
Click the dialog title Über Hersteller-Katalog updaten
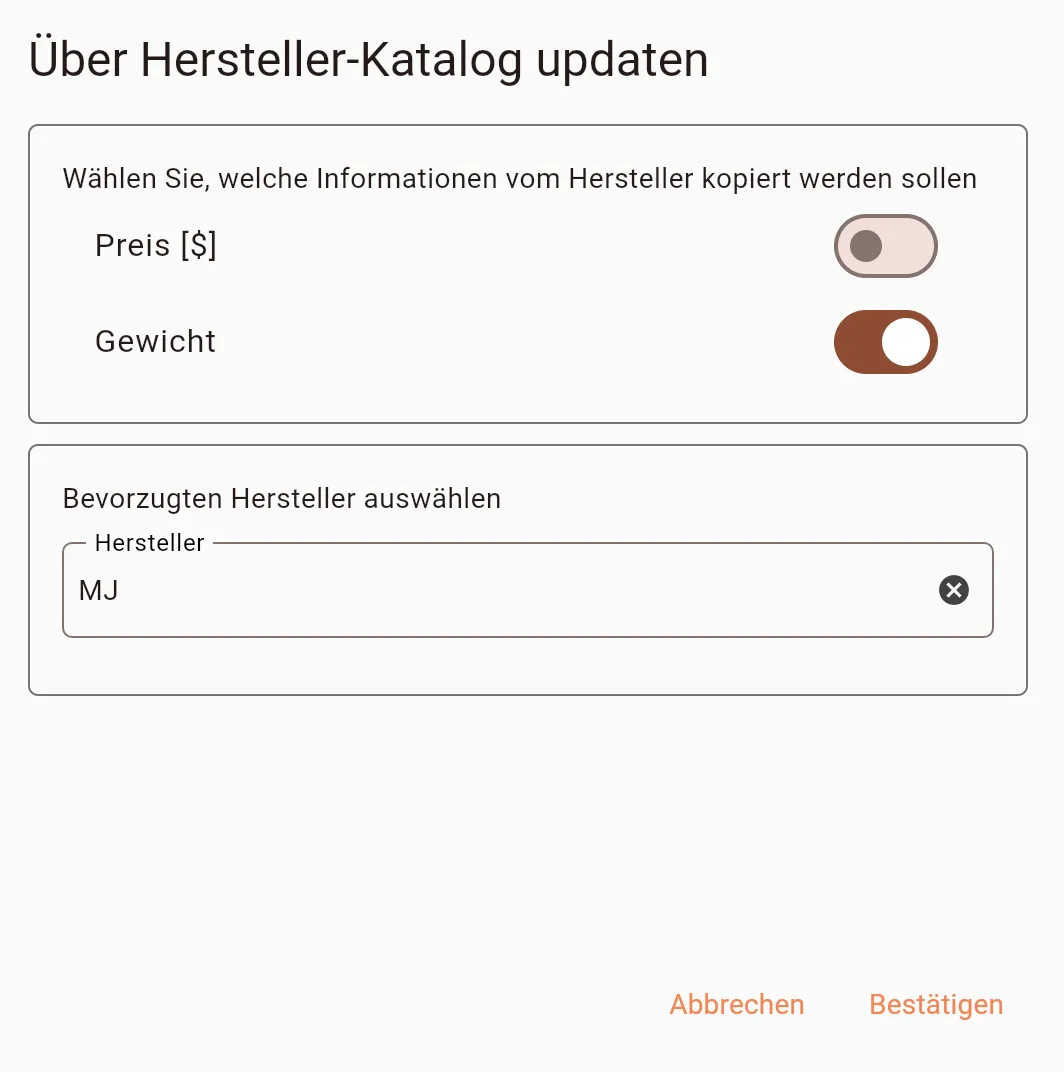point(369,60)
